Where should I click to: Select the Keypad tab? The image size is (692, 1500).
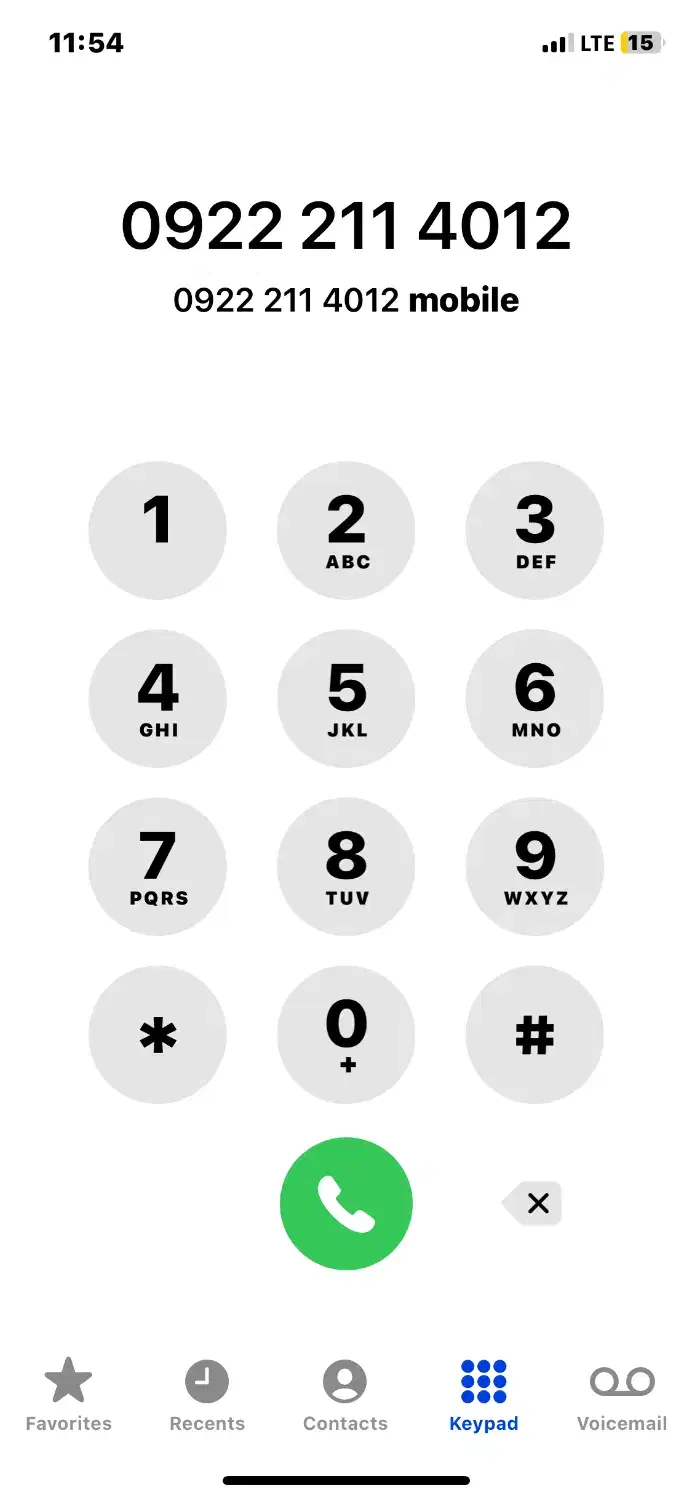point(484,1395)
